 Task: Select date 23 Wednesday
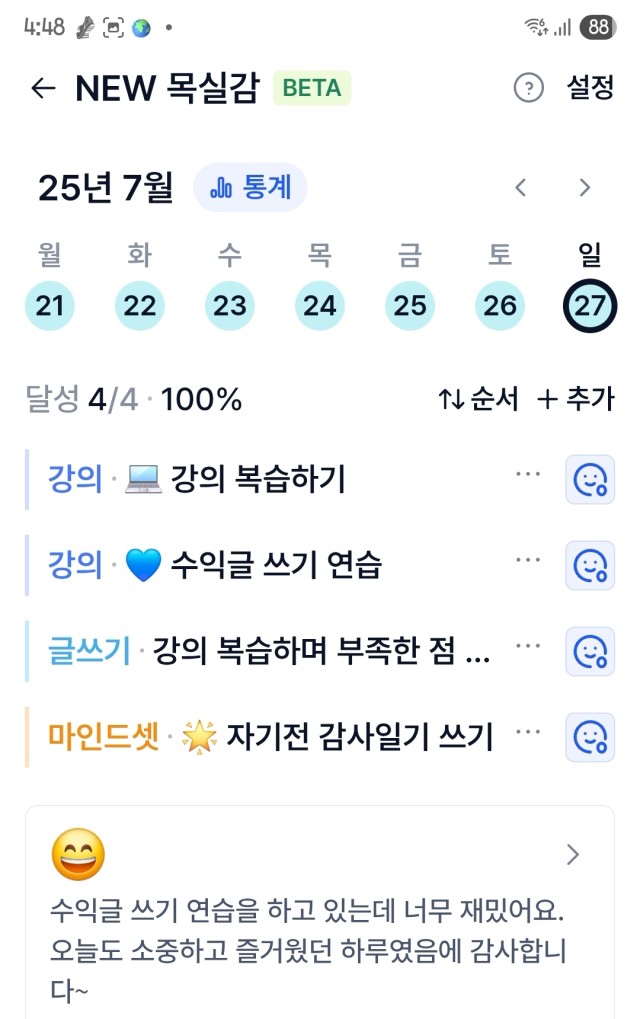[229, 305]
